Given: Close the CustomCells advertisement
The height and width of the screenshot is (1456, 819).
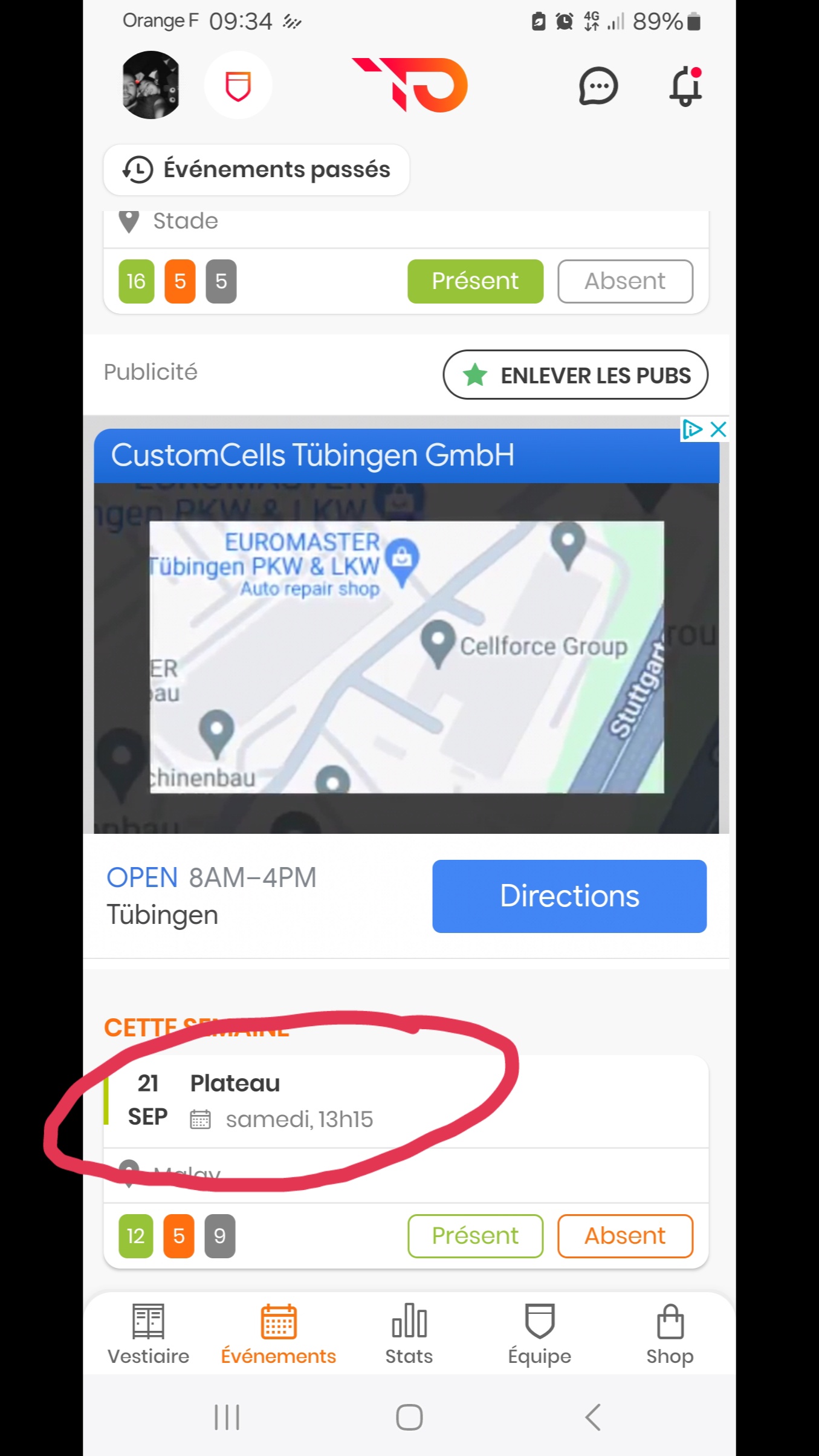Looking at the screenshot, I should coord(718,429).
